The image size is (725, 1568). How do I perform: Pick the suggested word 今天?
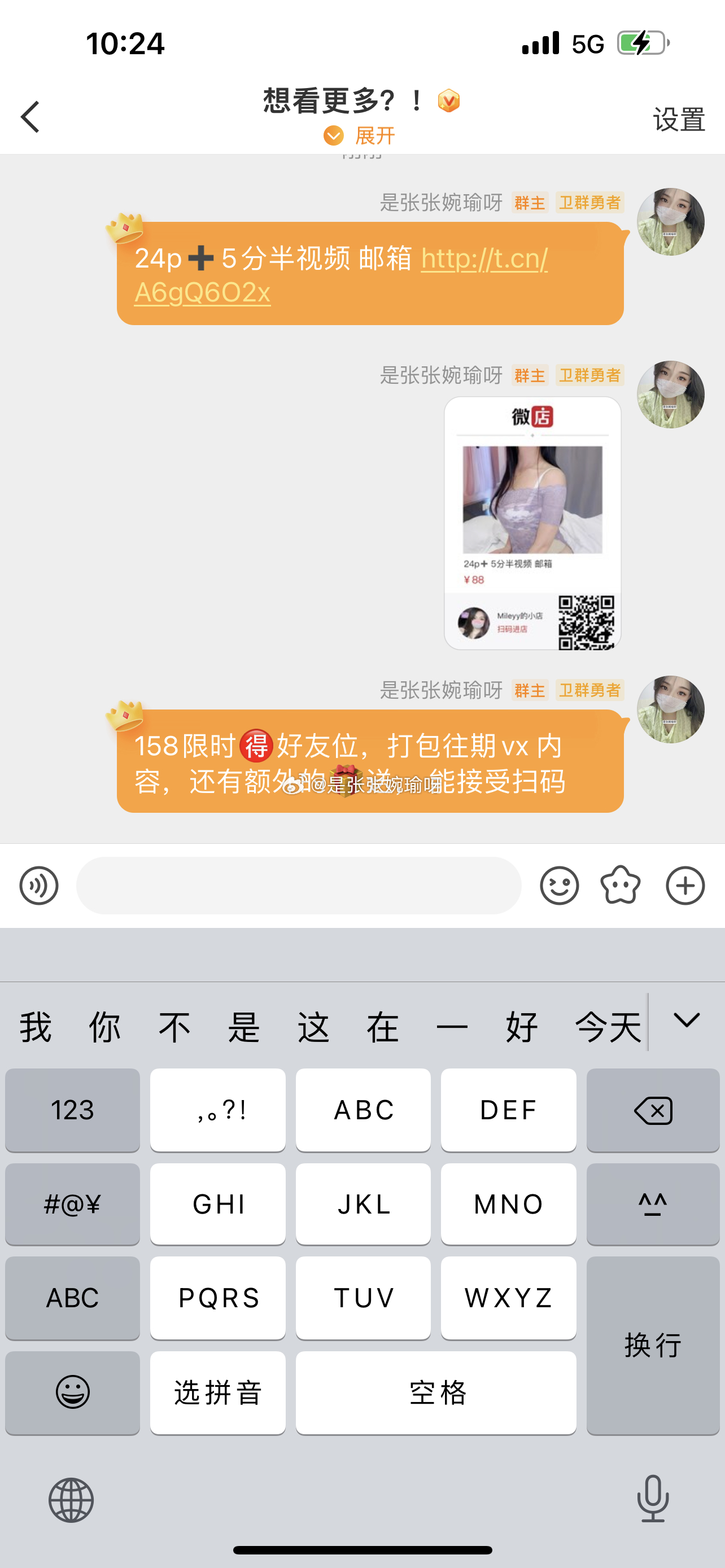tap(608, 1027)
